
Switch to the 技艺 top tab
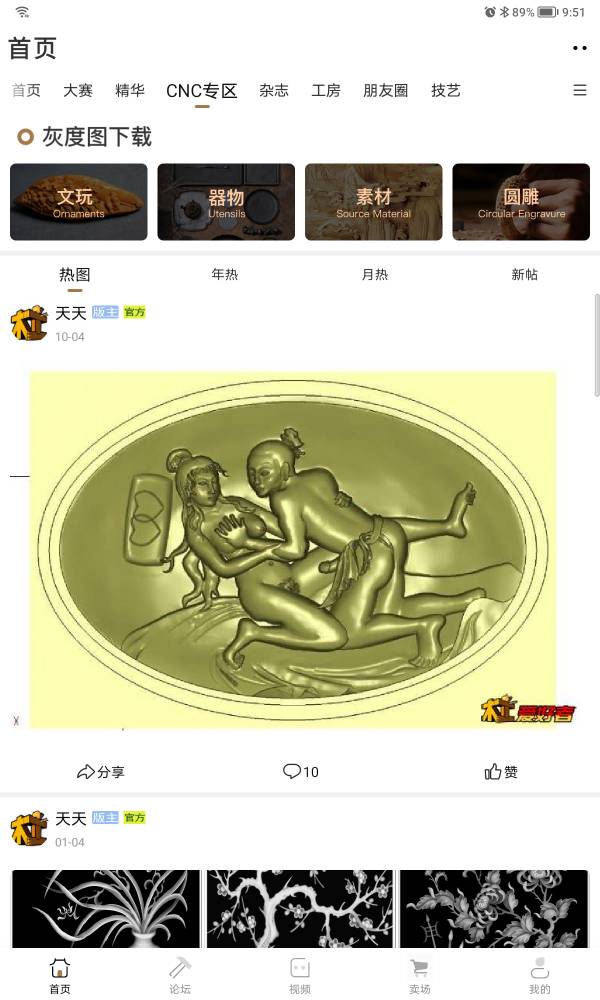pos(446,90)
